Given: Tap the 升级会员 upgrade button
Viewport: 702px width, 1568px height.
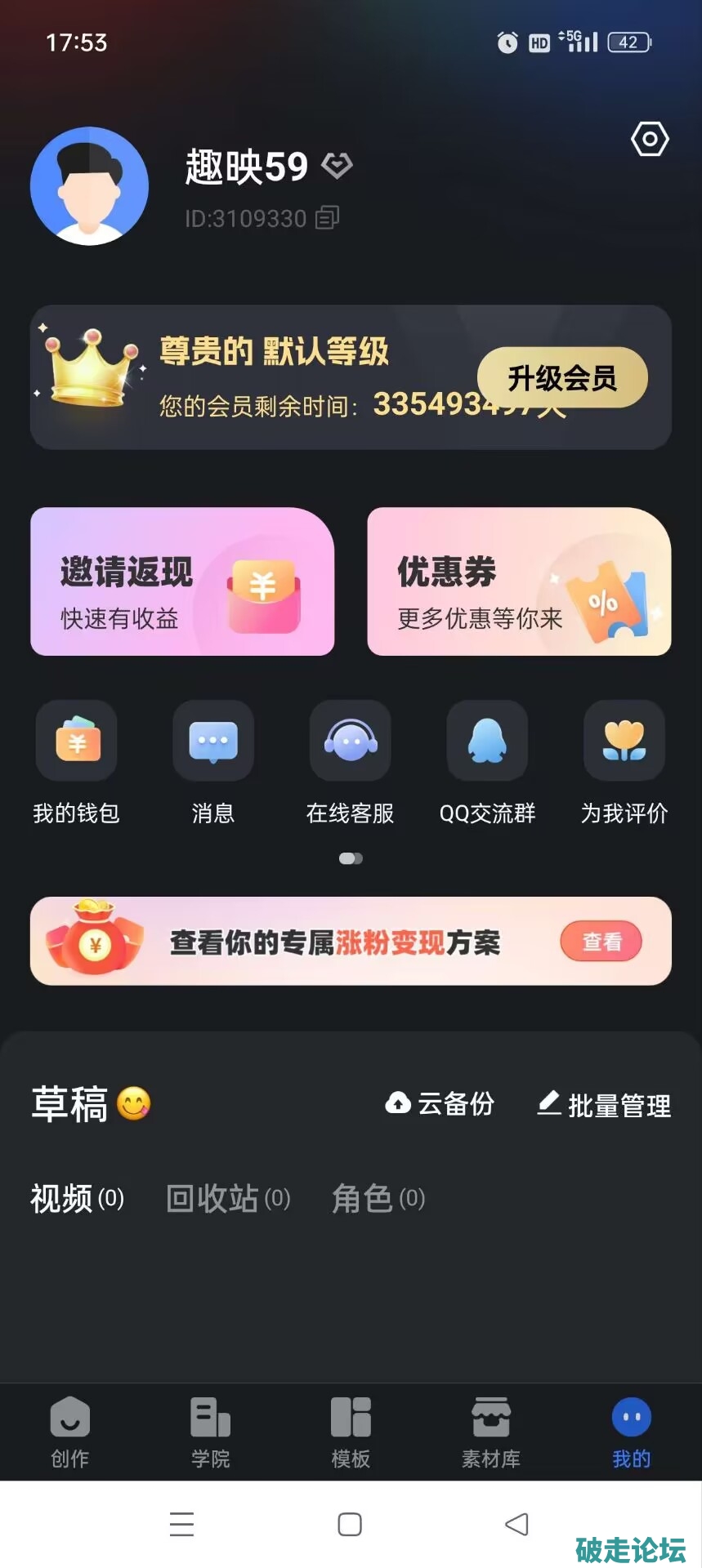Looking at the screenshot, I should [x=562, y=377].
